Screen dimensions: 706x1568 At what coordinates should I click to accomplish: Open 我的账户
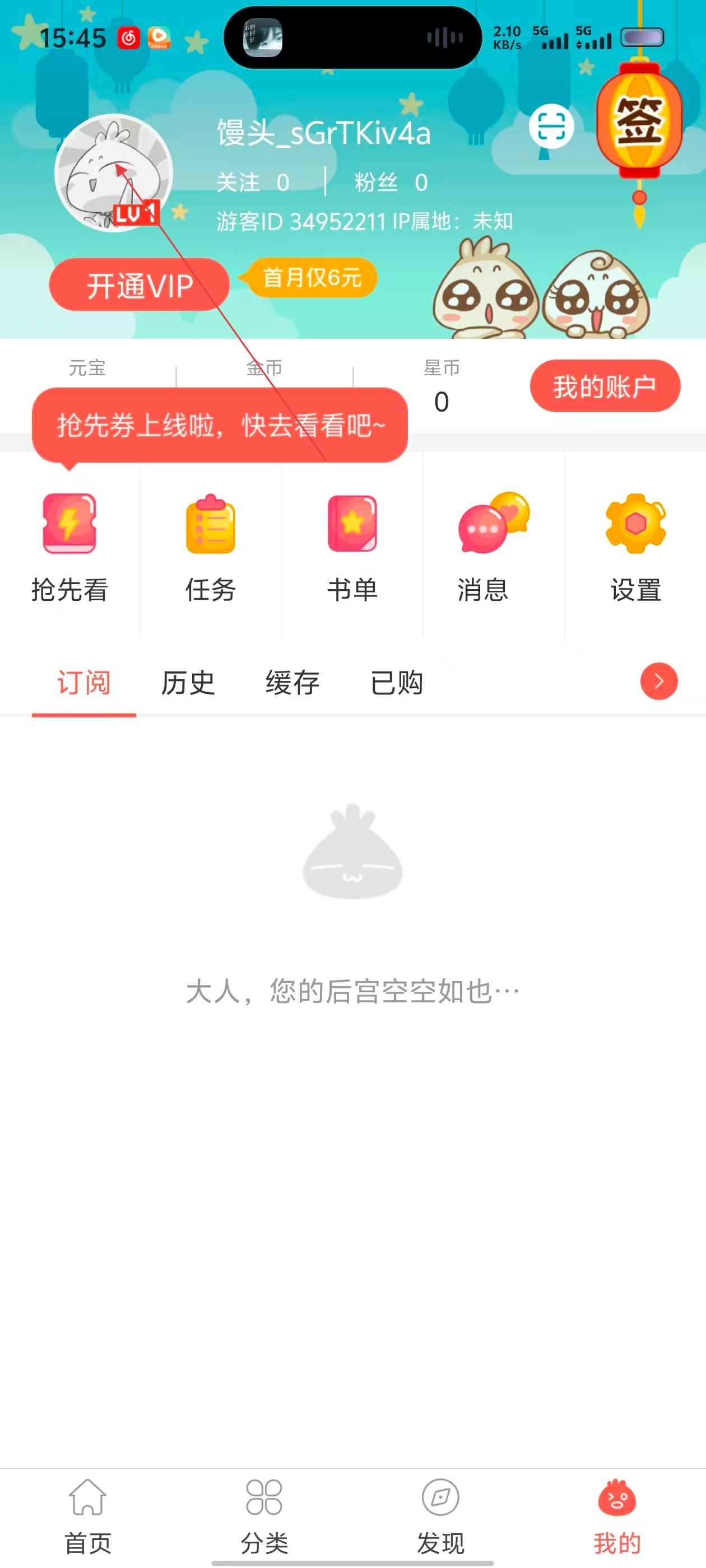604,386
